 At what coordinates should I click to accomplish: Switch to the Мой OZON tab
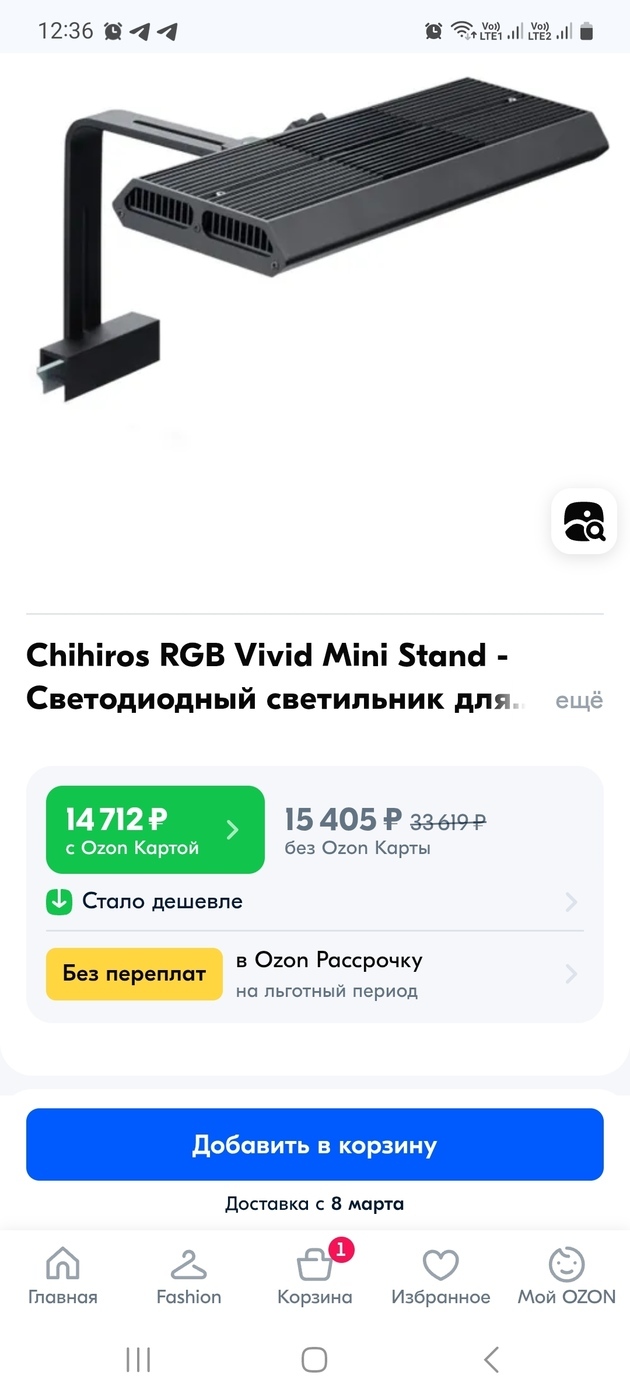(567, 1277)
